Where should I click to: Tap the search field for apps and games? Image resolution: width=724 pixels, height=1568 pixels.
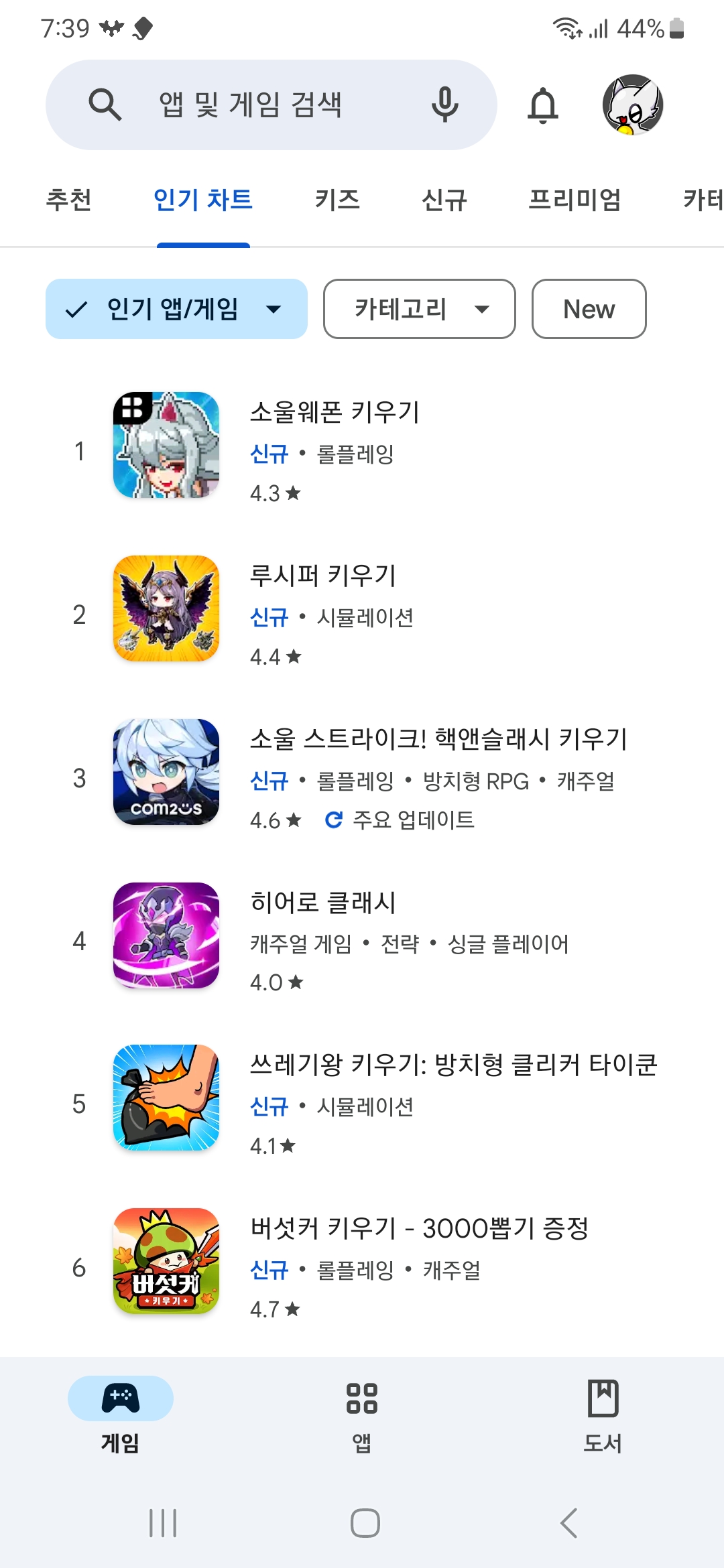[251, 105]
